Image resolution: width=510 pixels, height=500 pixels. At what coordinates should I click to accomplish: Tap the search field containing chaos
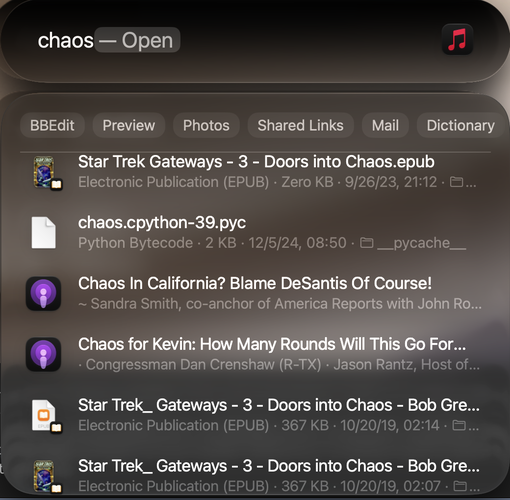click(233, 40)
